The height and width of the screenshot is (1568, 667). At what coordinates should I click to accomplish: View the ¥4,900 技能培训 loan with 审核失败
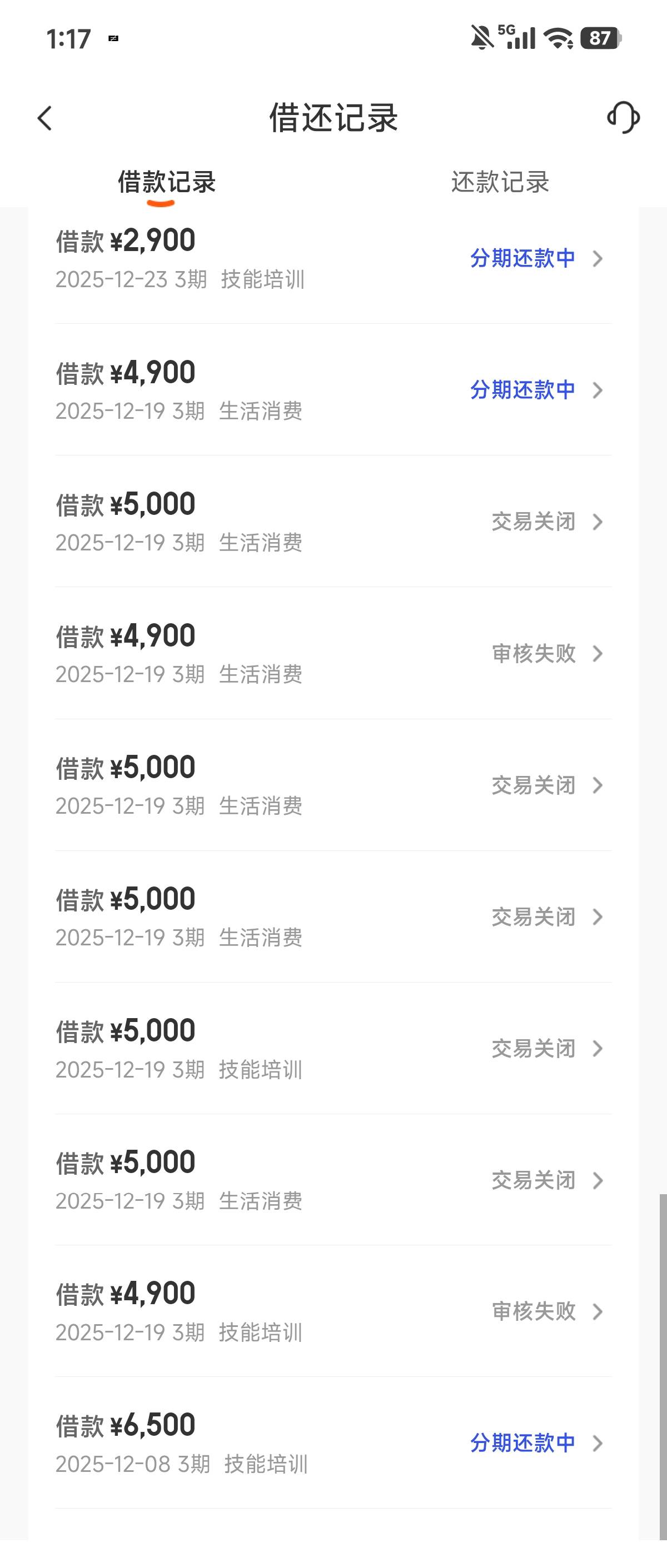332,1312
